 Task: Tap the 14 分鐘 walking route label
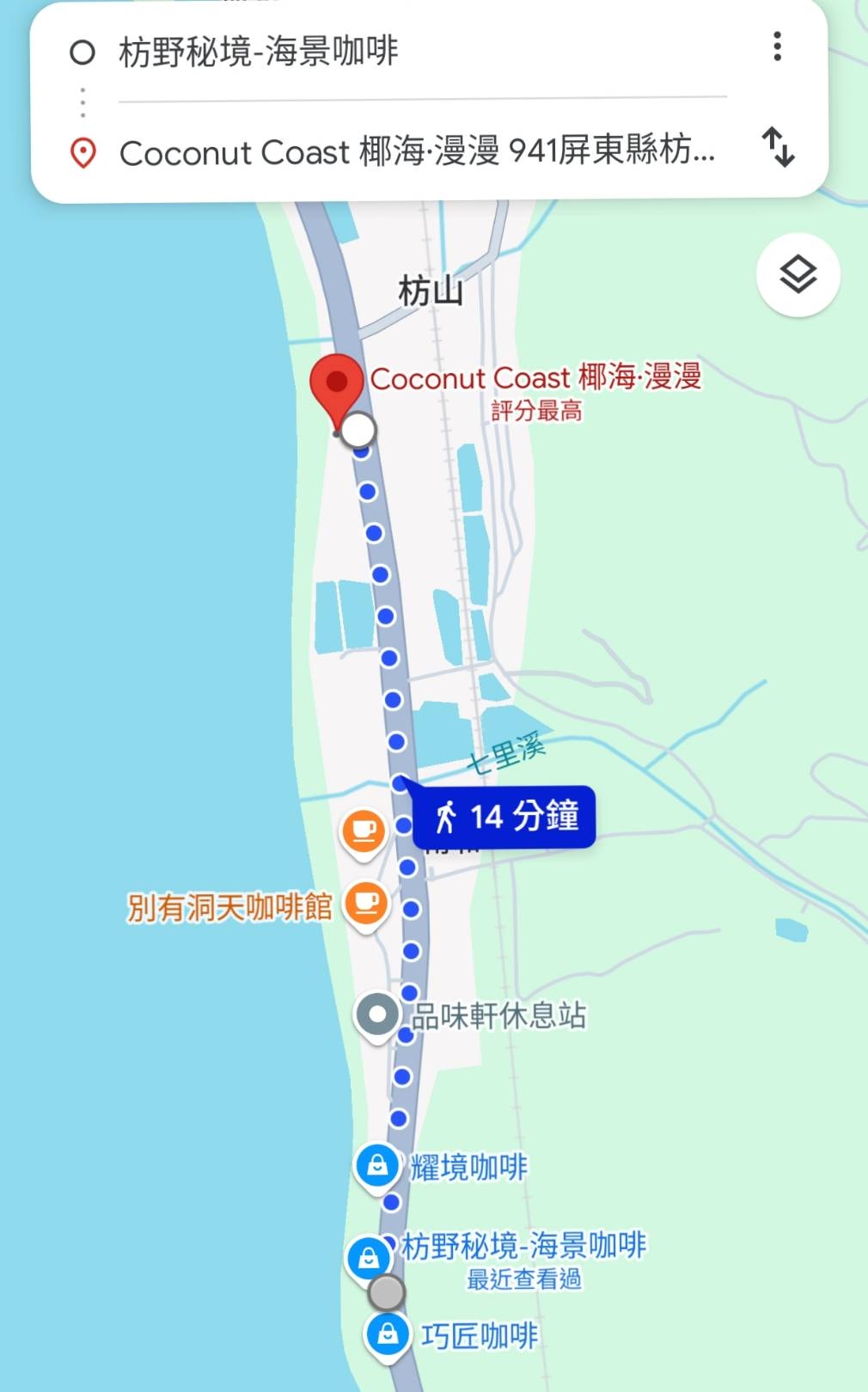coord(504,816)
